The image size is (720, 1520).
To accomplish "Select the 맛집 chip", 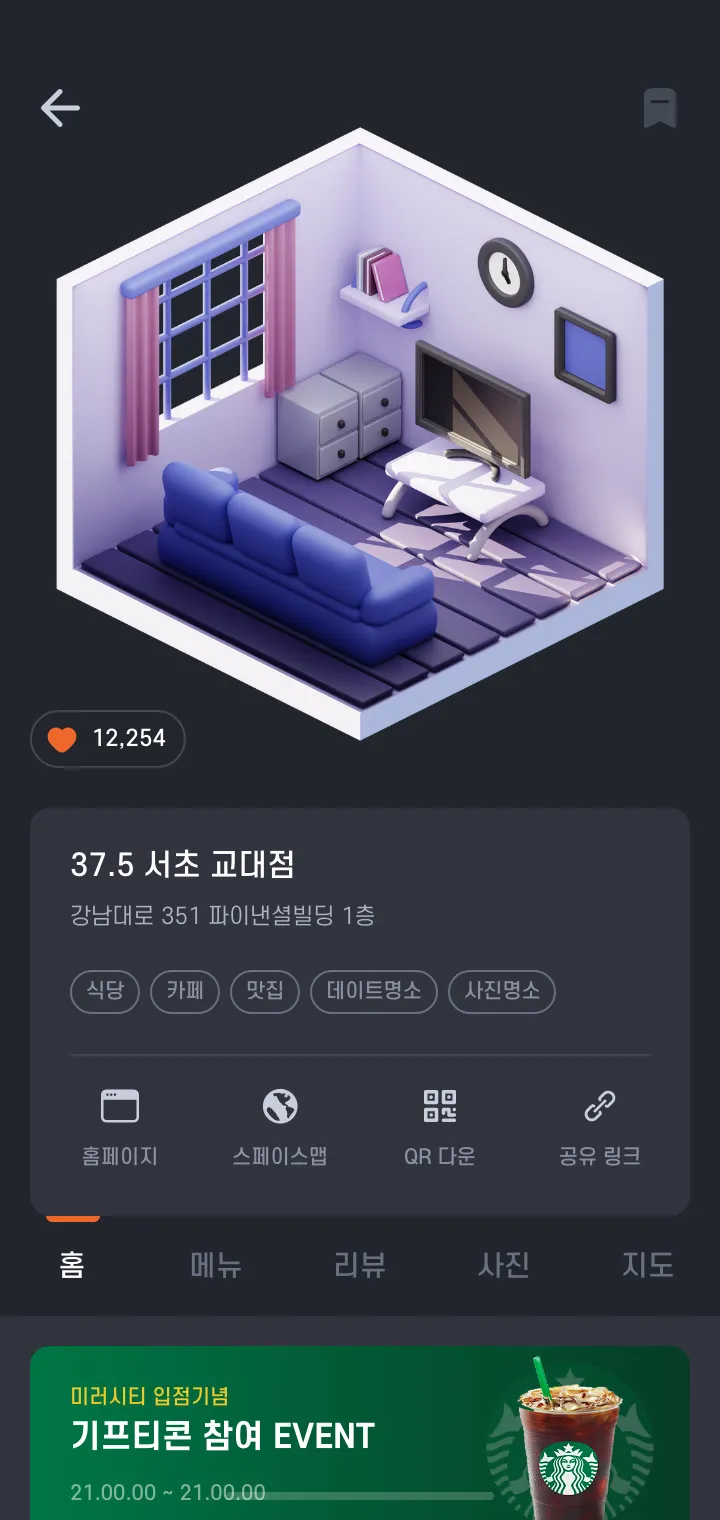I will point(265,991).
